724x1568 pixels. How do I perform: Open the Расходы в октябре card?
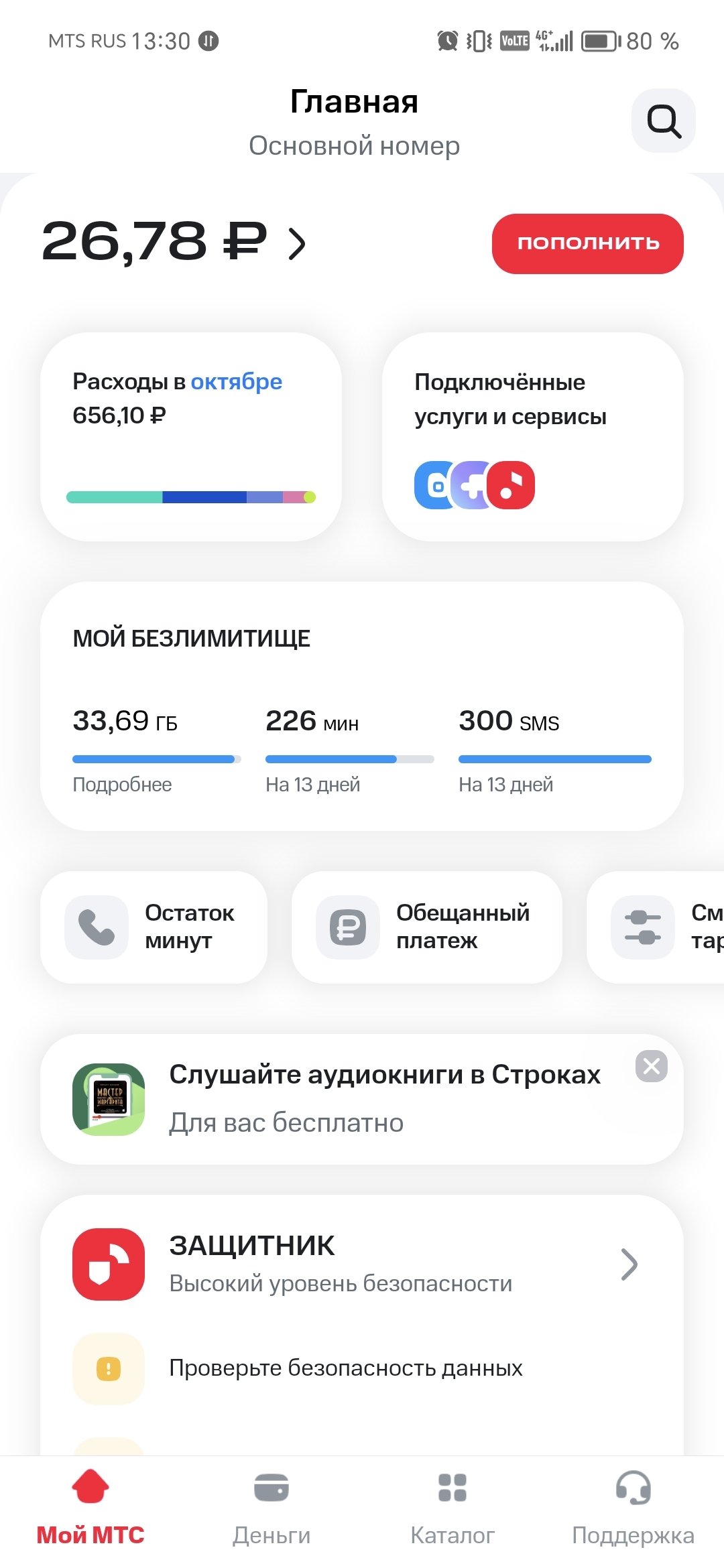tap(190, 437)
